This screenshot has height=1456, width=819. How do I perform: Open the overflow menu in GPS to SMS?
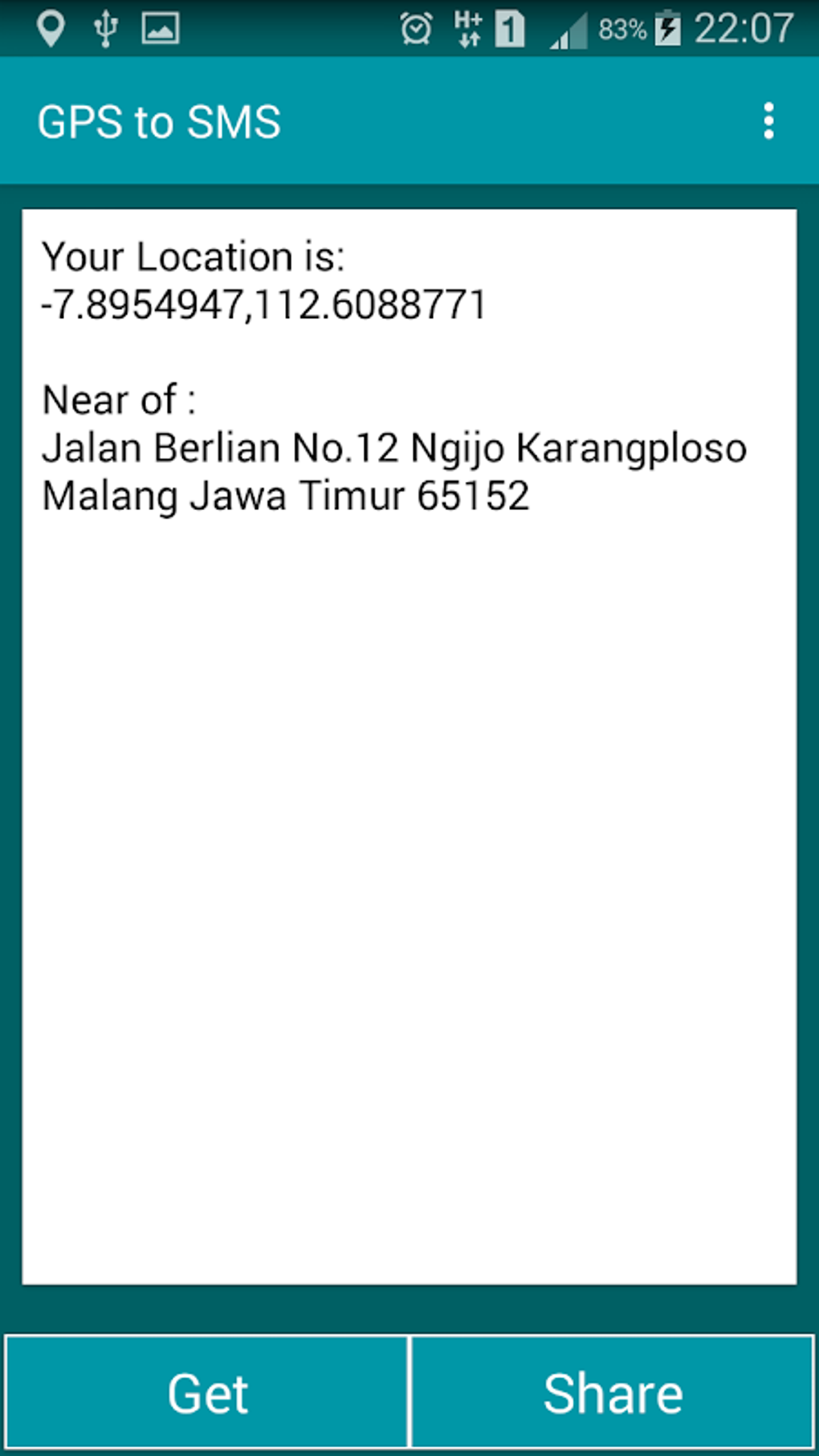point(768,121)
